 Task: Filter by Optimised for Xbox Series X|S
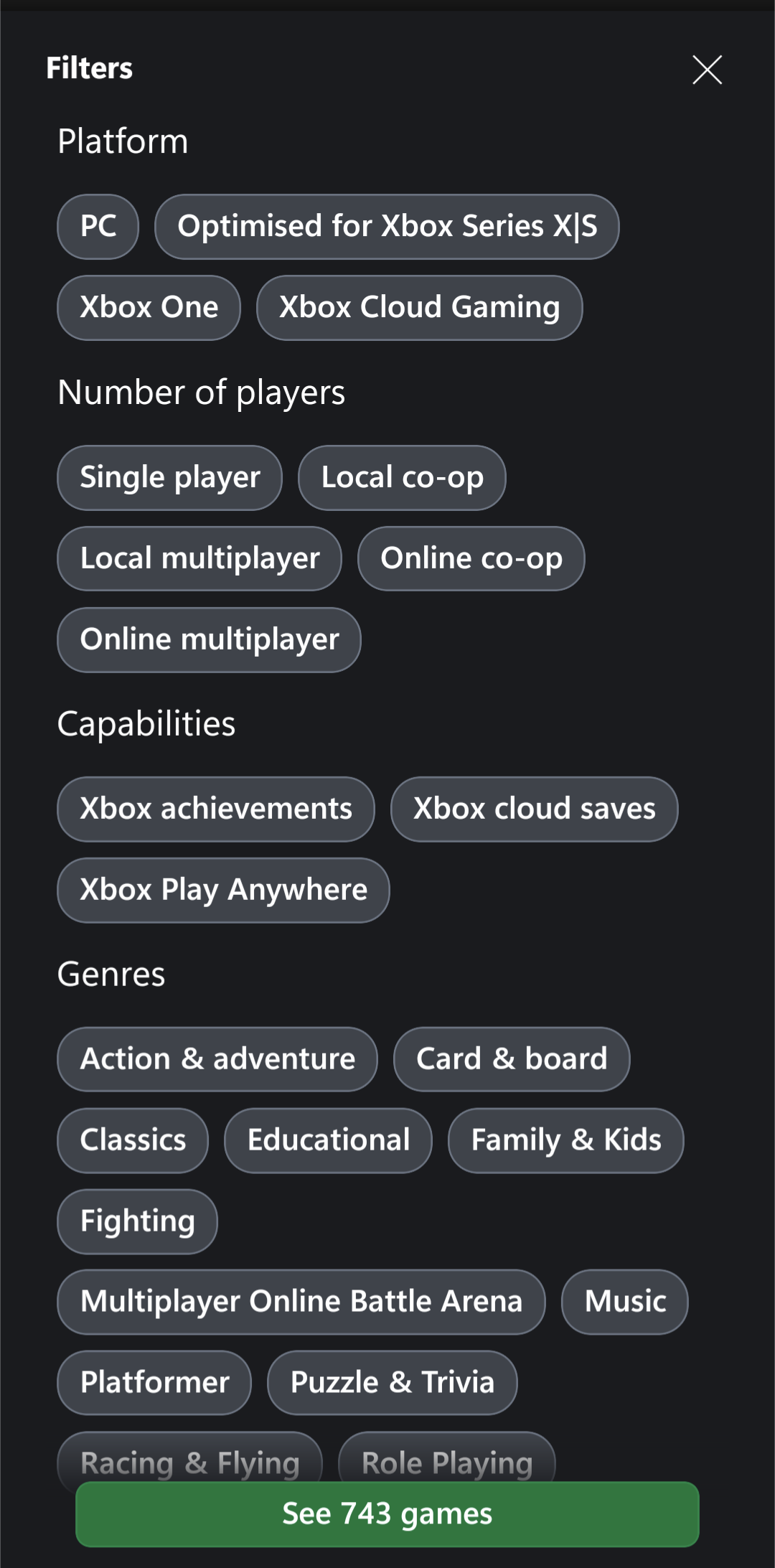point(387,227)
